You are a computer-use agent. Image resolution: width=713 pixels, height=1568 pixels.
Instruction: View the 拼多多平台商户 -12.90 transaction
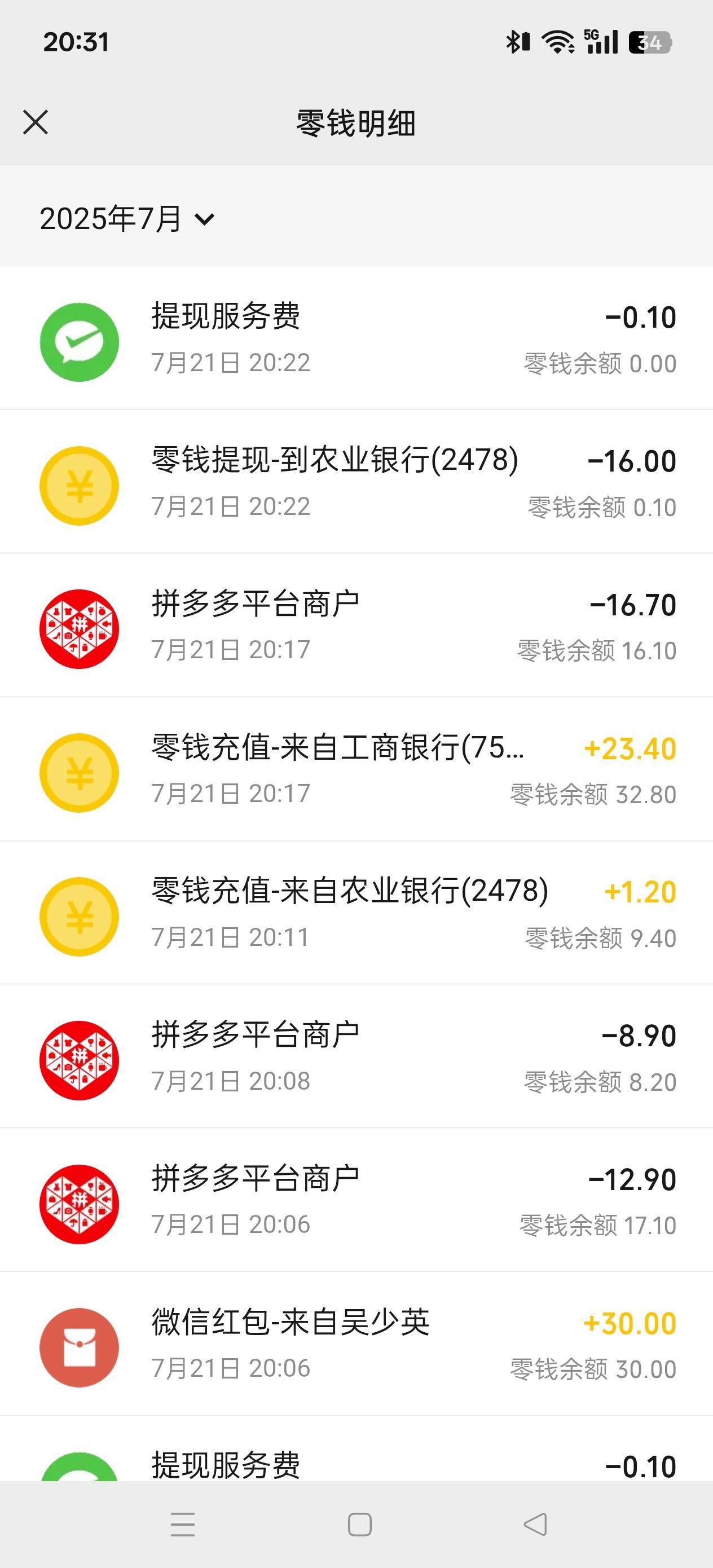(356, 1200)
